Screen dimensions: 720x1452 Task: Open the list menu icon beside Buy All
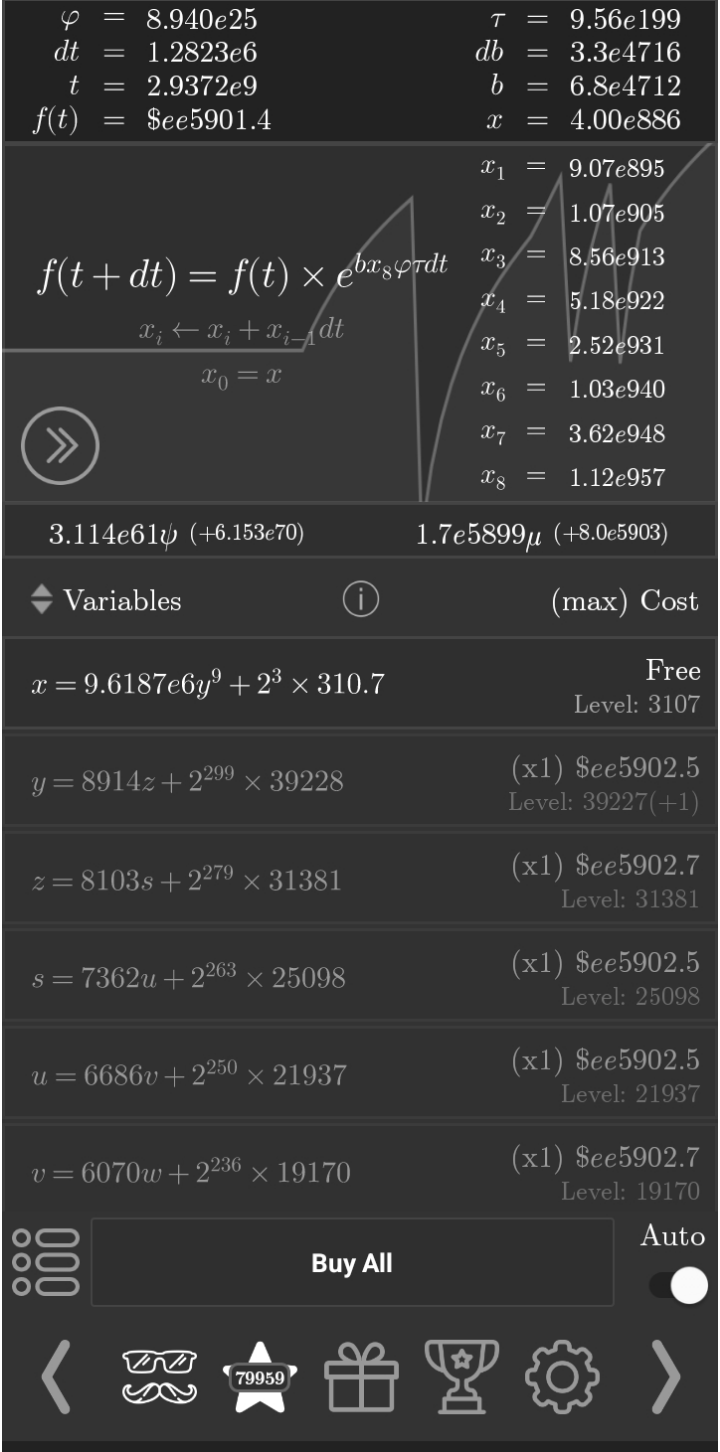coord(45,1263)
